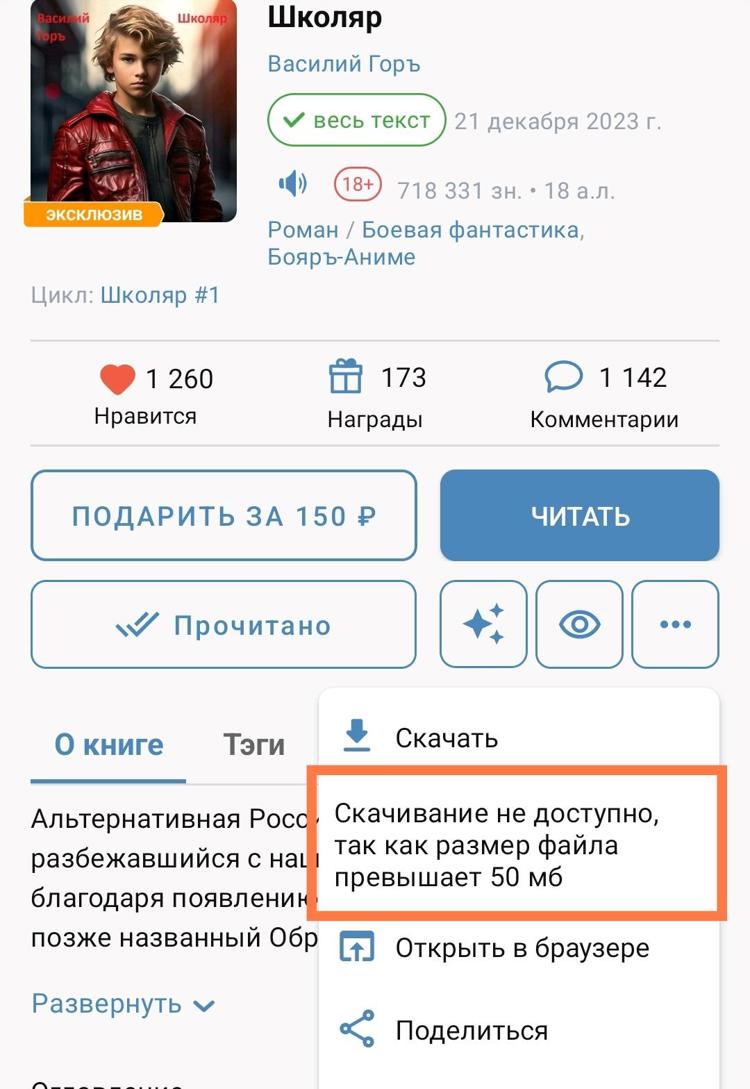Start reading with the ЧИТАТЬ button
This screenshot has width=750, height=1089.
579,516
